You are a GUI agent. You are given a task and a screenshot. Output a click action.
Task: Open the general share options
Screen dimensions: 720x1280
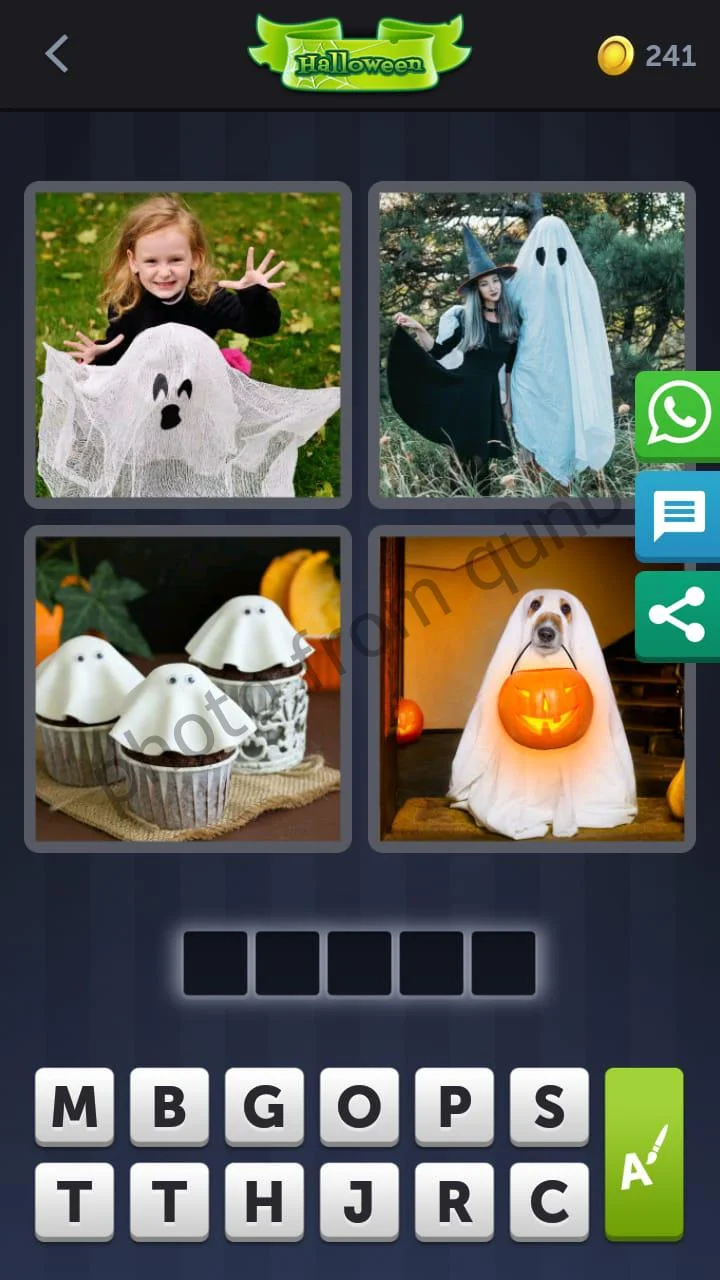pyautogui.click(x=679, y=615)
